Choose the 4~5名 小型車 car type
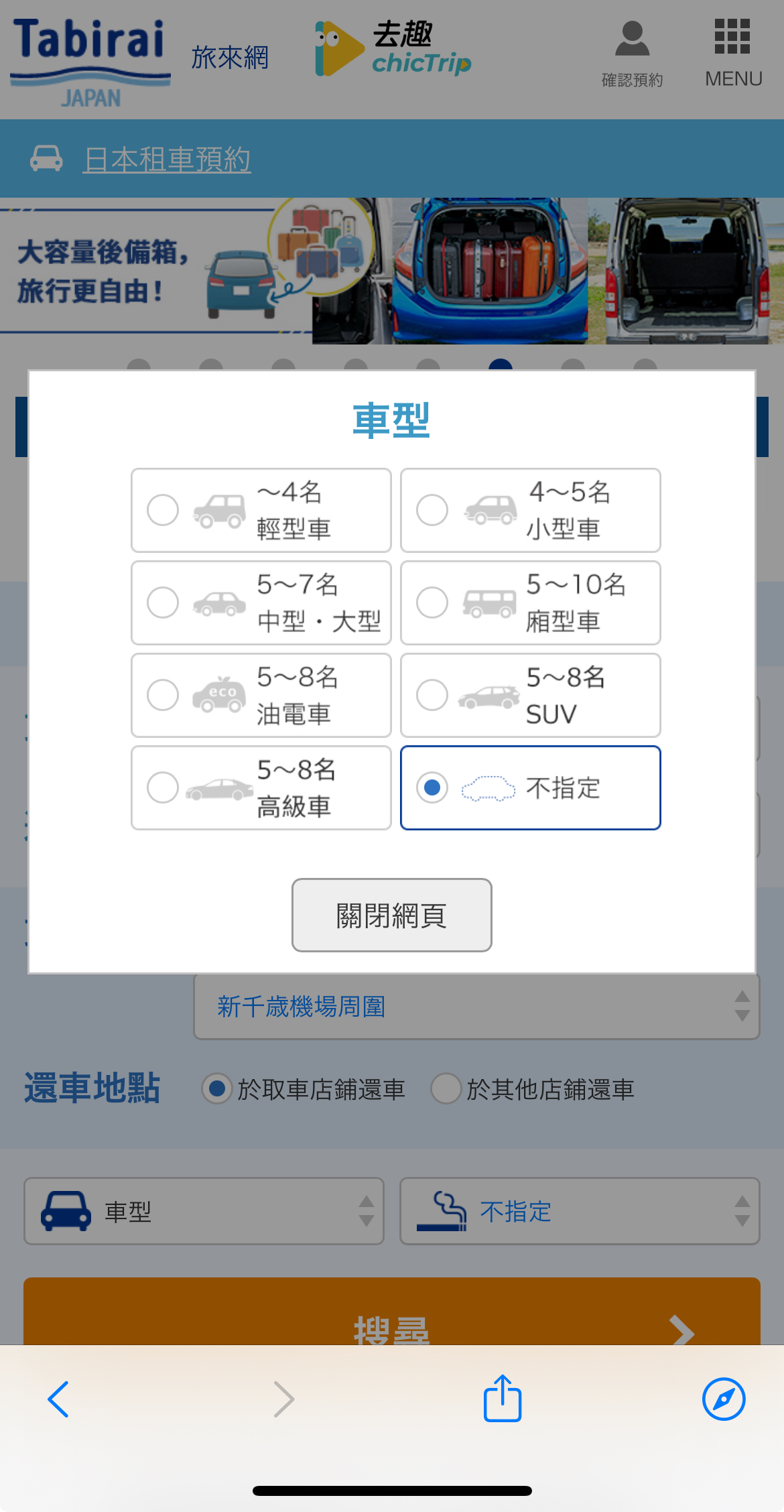This screenshot has width=784, height=1512. pyautogui.click(x=530, y=510)
